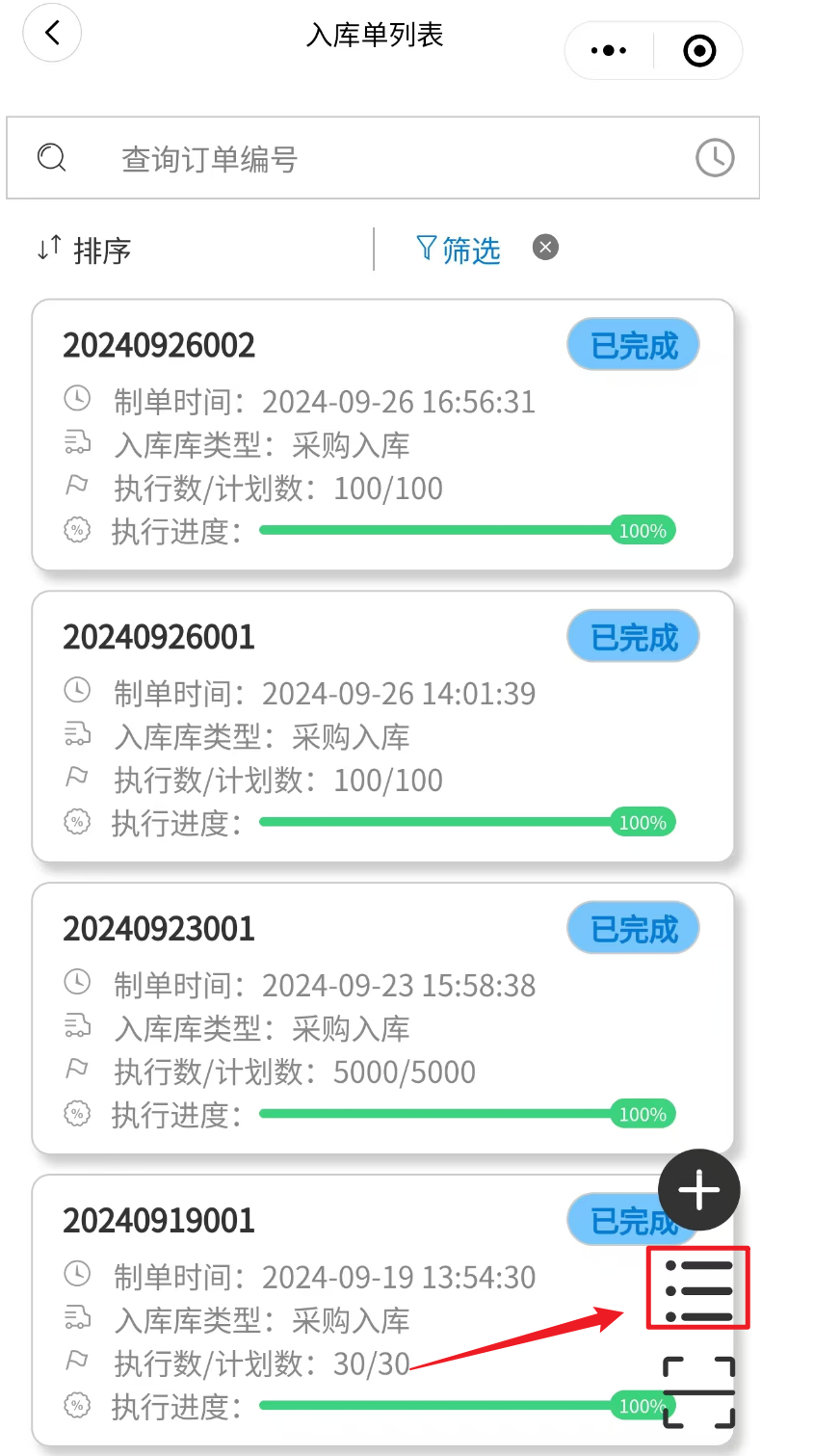Open the scan code floating button
Image resolution: width=840 pixels, height=1456 pixels.
coord(699,1391)
